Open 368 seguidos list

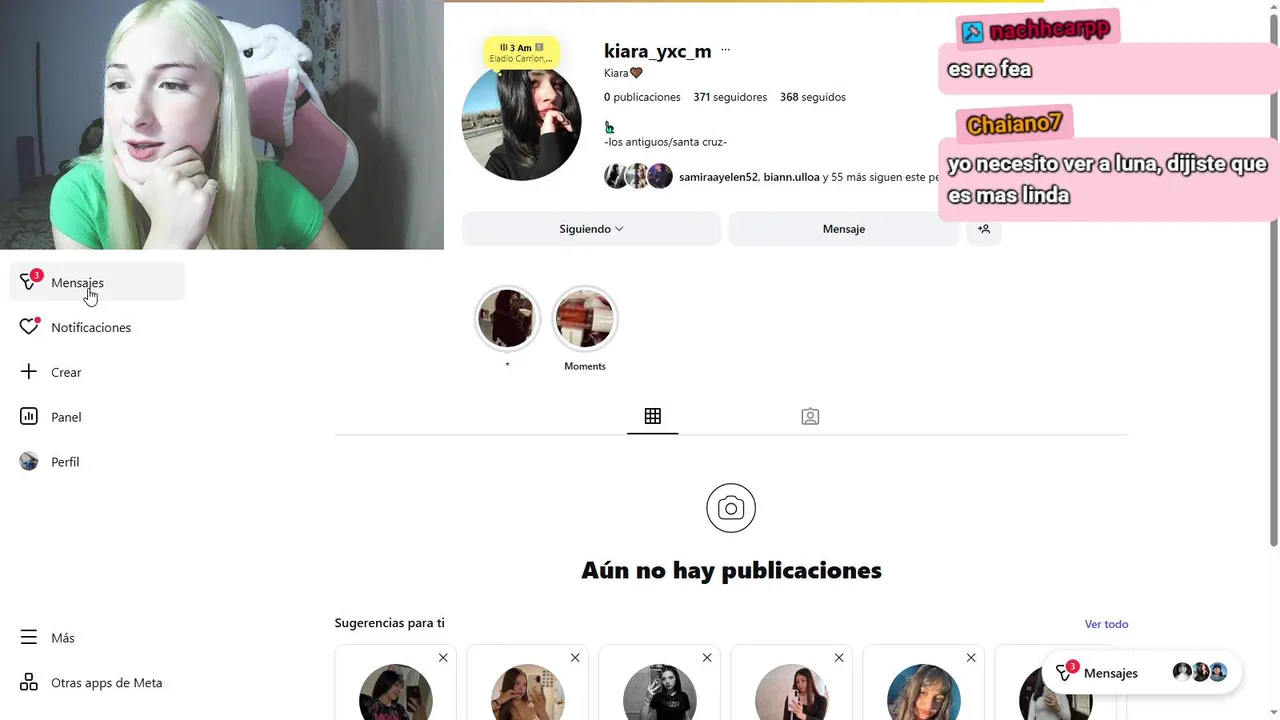(812, 97)
